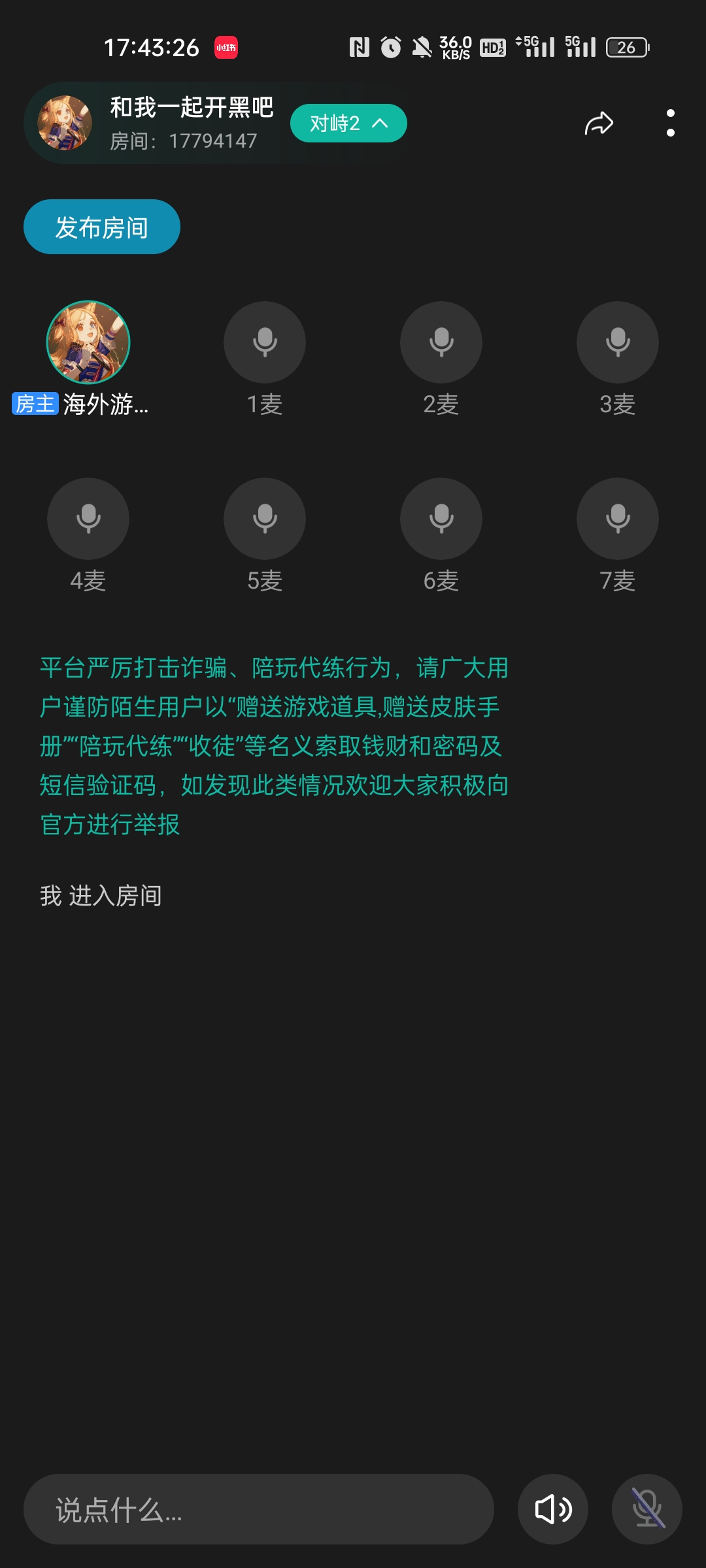Join the 1麦 mic seat
706x1568 pixels.
click(265, 342)
